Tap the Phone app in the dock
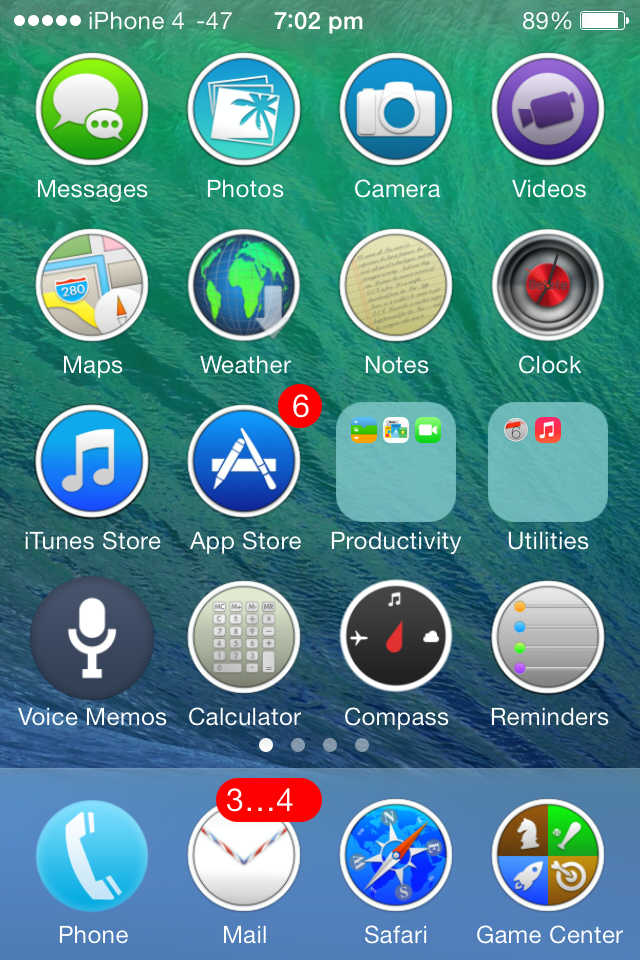 (92, 856)
